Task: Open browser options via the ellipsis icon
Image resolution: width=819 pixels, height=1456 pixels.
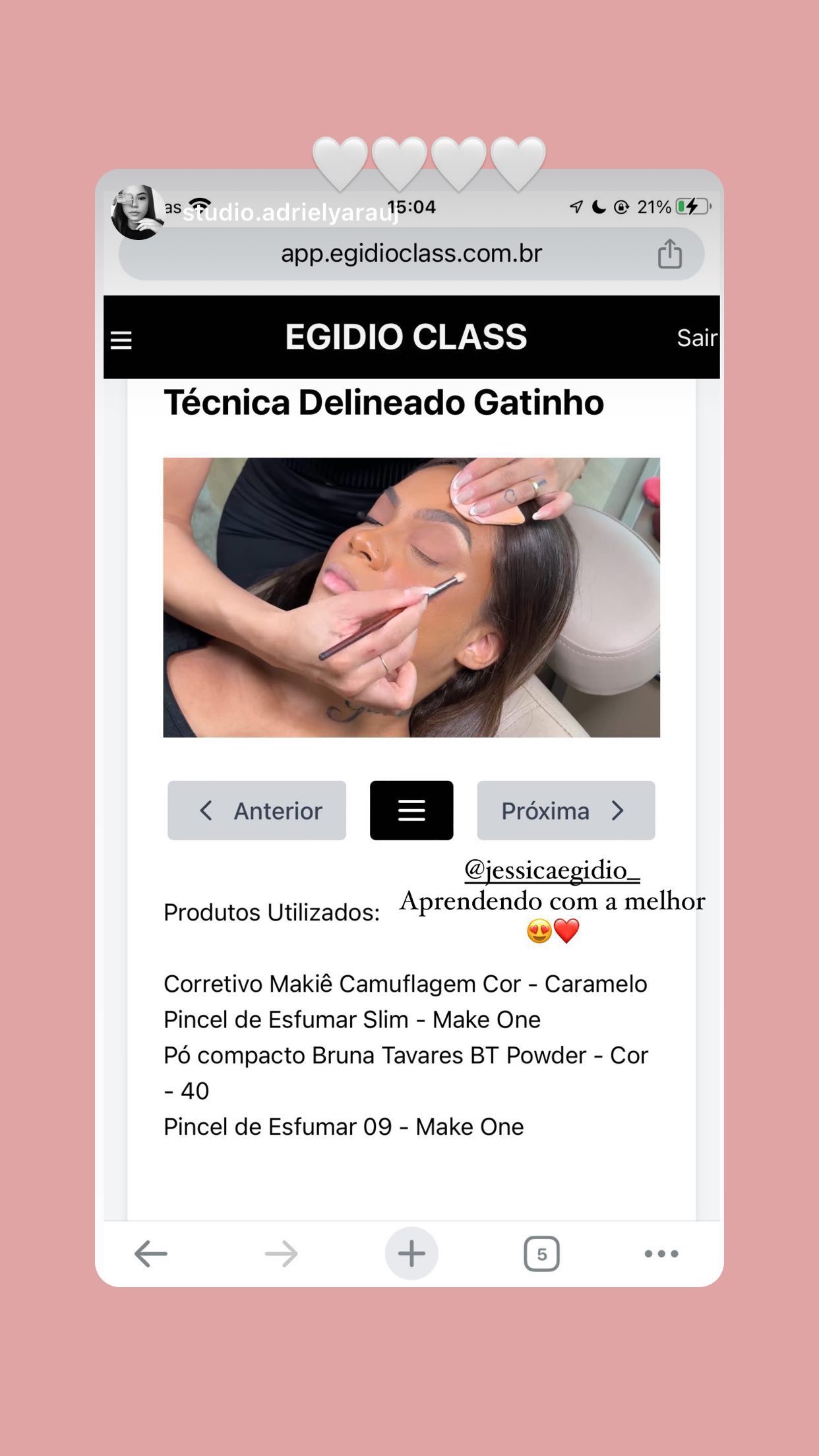Action: pos(661,1253)
